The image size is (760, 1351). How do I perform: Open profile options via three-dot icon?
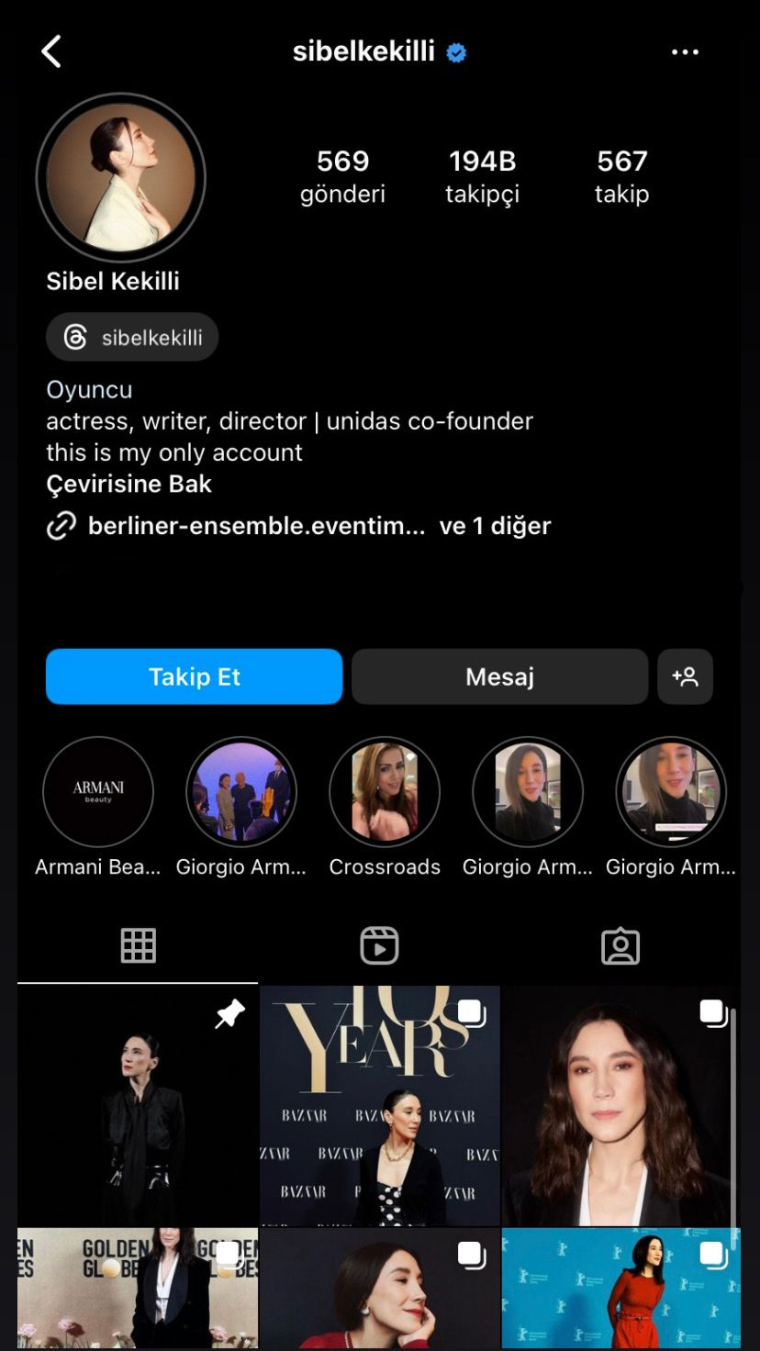[x=685, y=51]
